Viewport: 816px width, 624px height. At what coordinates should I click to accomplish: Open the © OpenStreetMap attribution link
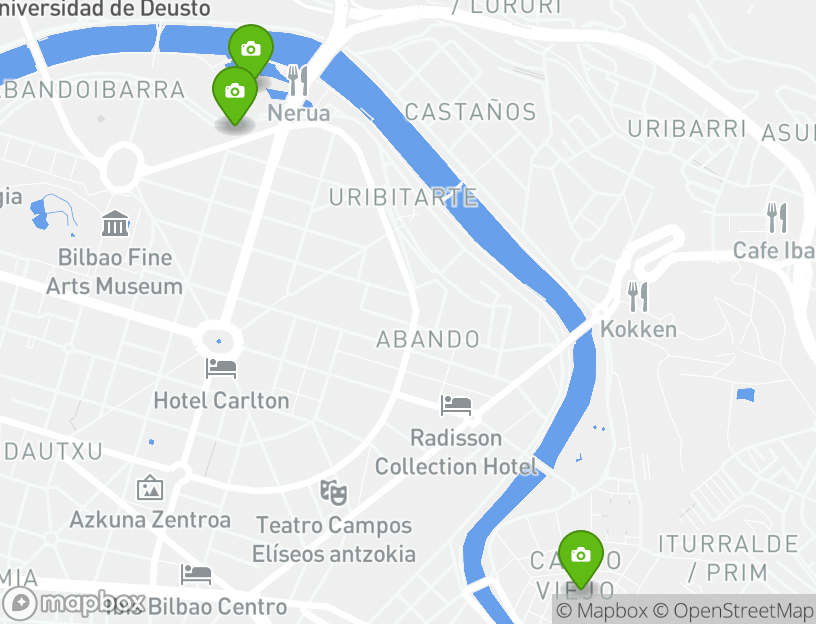pos(733,611)
